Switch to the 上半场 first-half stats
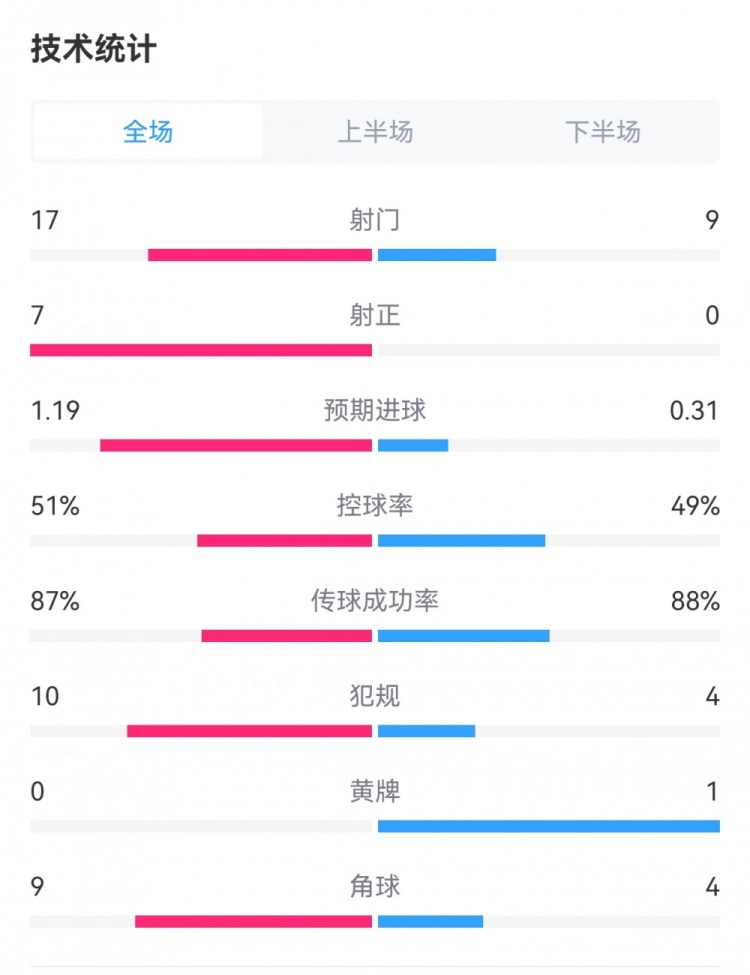The image size is (750, 975). [x=375, y=131]
